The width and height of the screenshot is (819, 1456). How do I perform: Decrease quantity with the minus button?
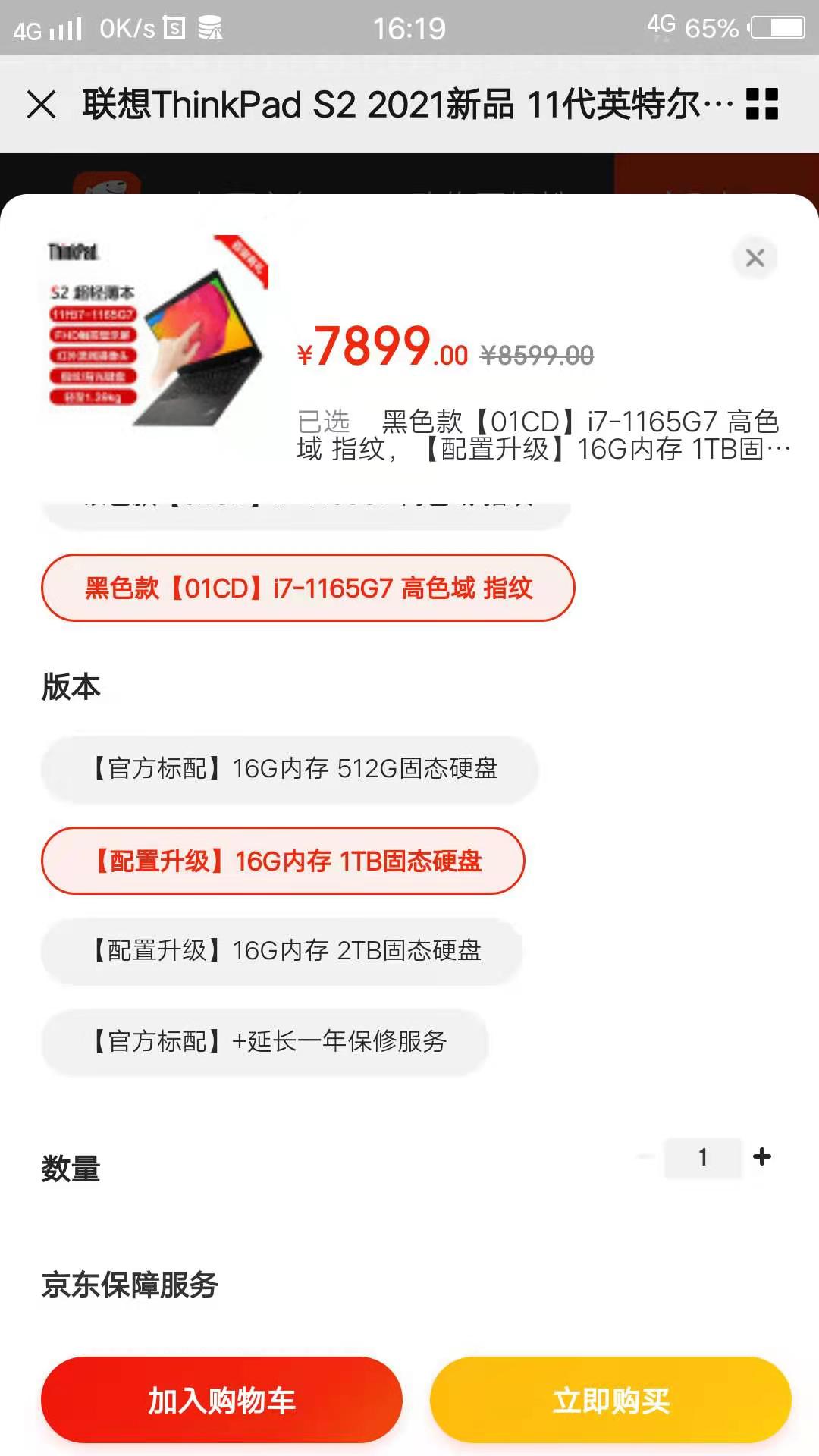(x=646, y=1156)
